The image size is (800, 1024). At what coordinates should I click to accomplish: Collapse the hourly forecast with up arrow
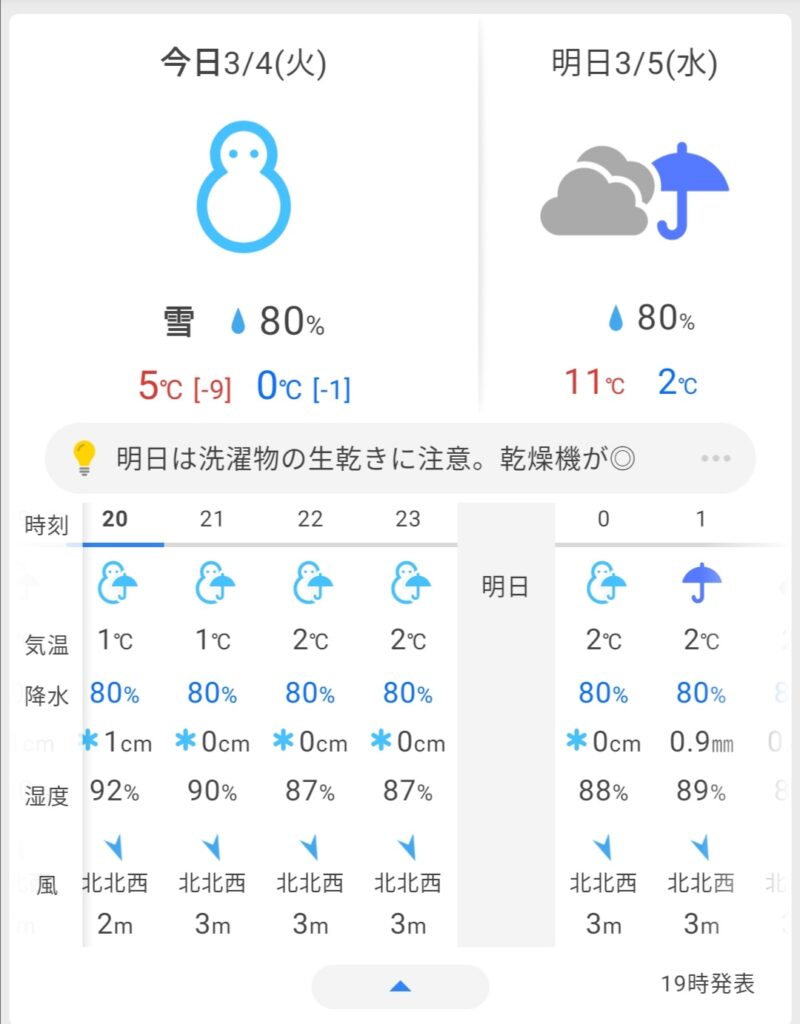[400, 987]
